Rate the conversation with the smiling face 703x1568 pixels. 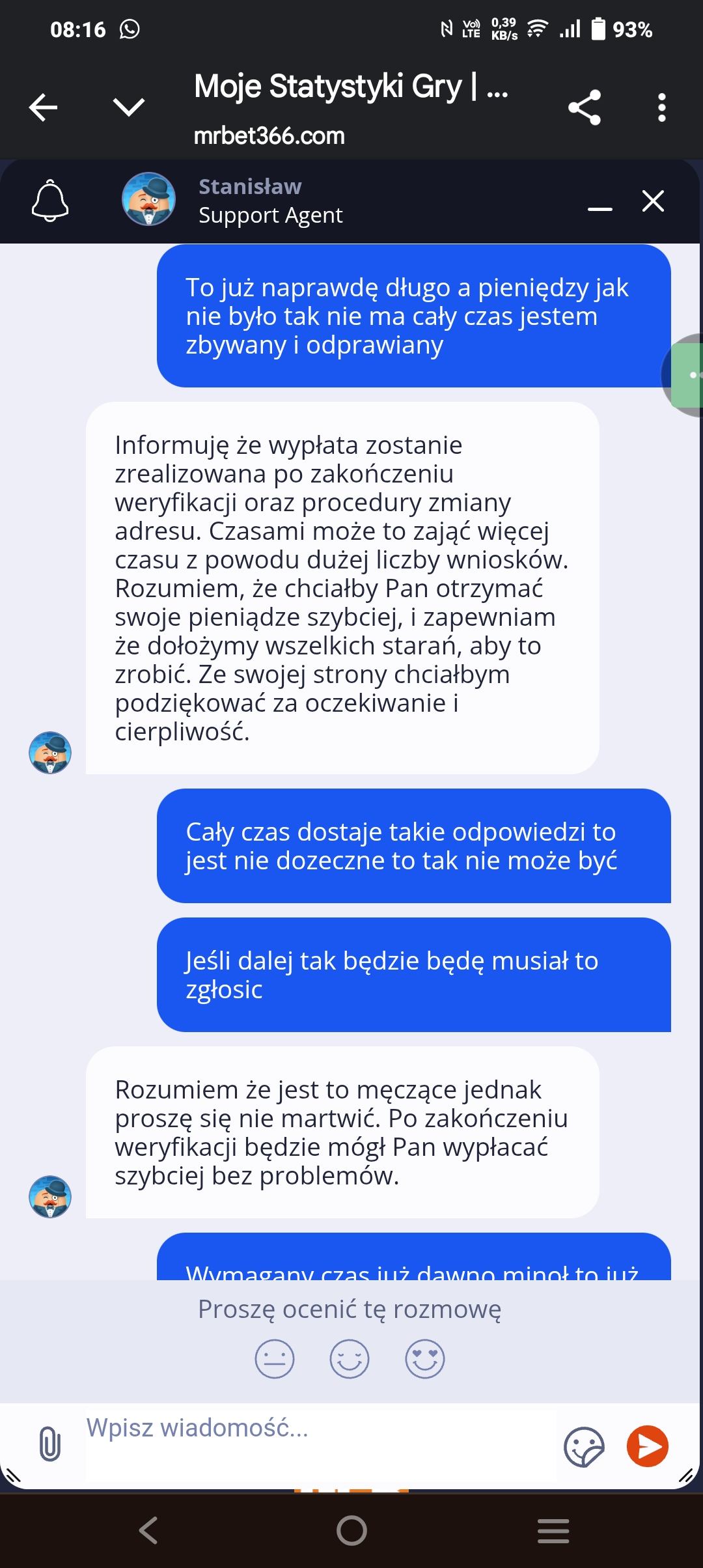350,1359
